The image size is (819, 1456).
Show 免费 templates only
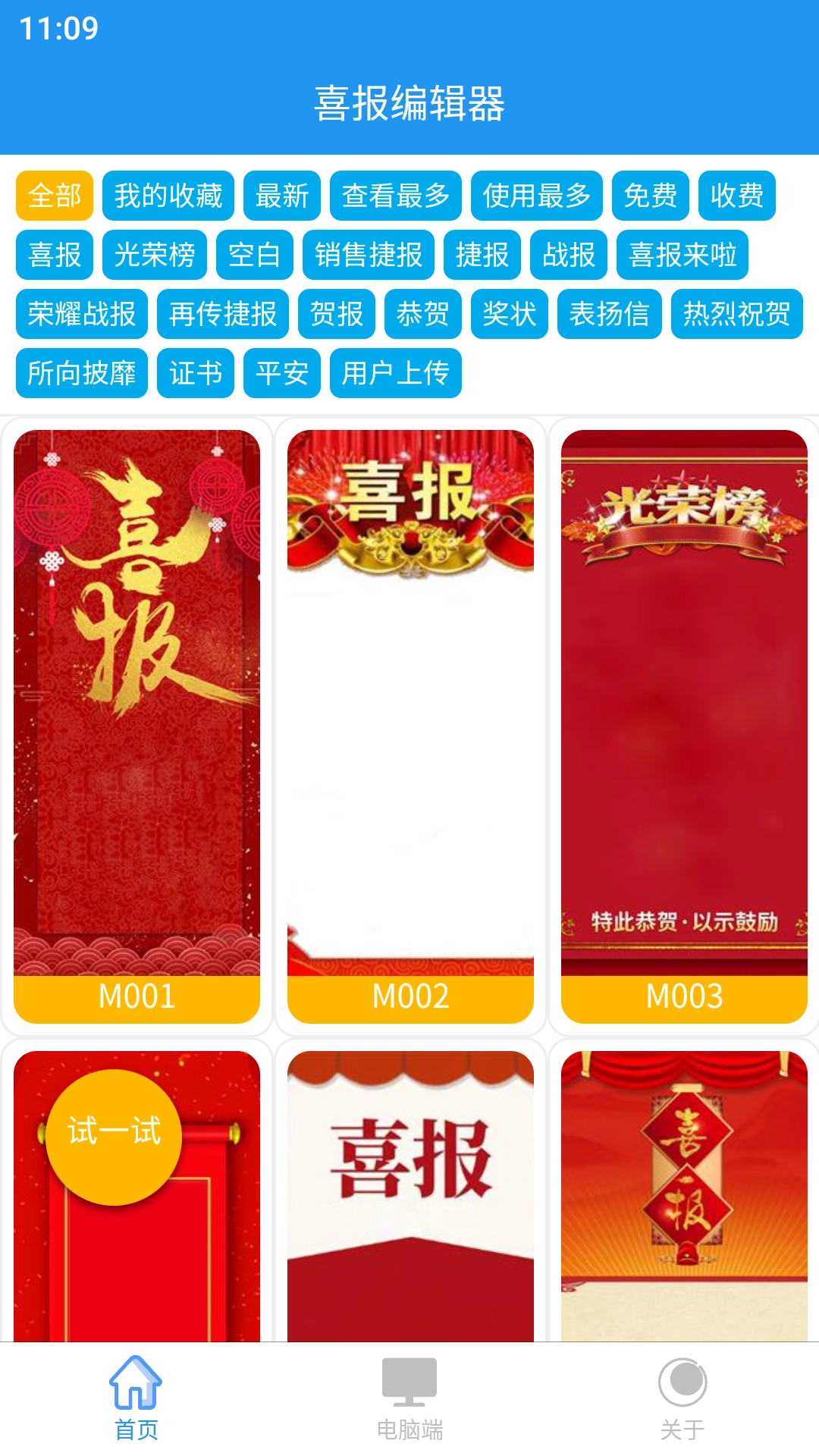[651, 196]
